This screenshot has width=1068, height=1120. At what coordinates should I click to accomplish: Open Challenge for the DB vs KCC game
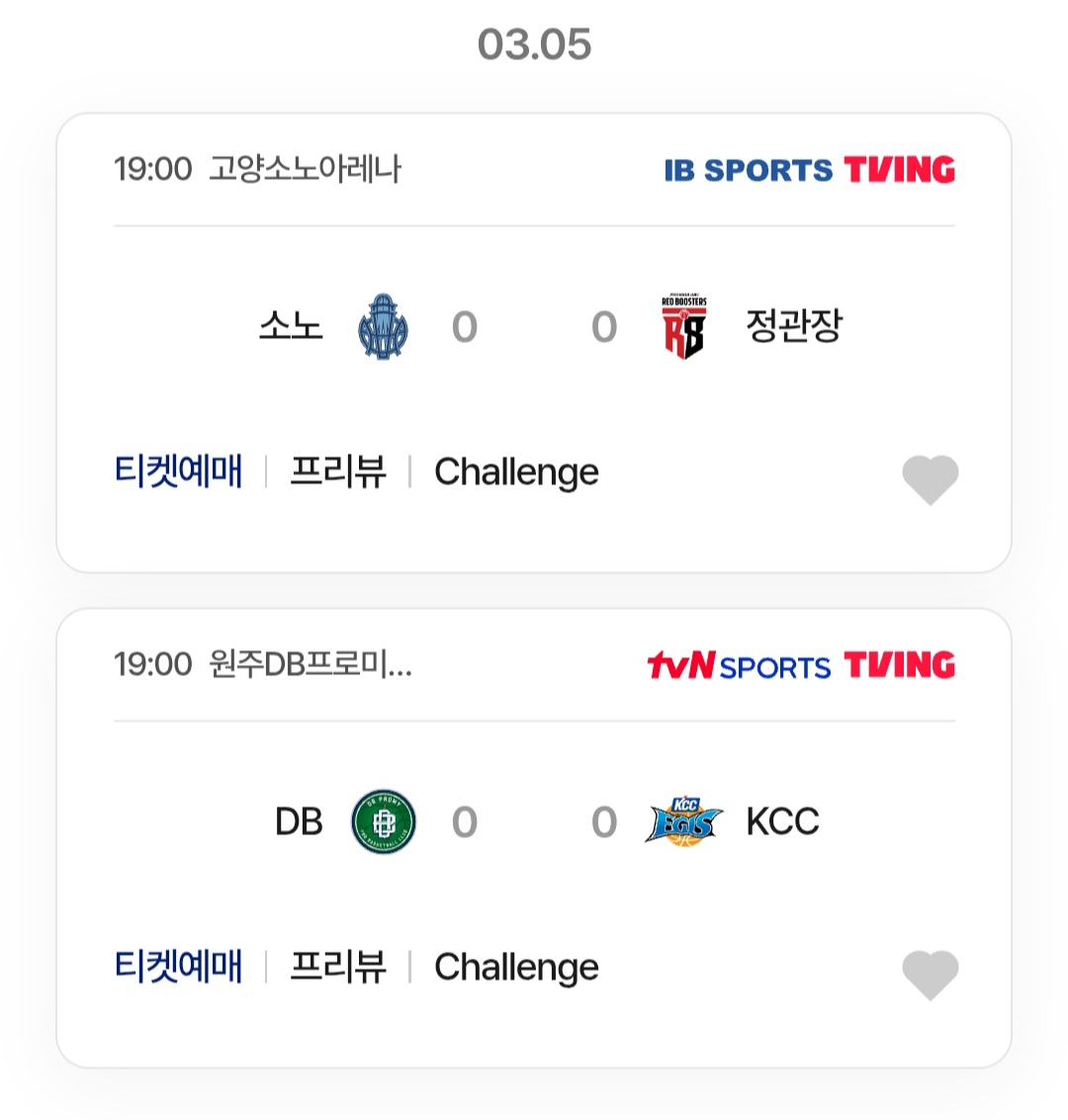pos(516,968)
